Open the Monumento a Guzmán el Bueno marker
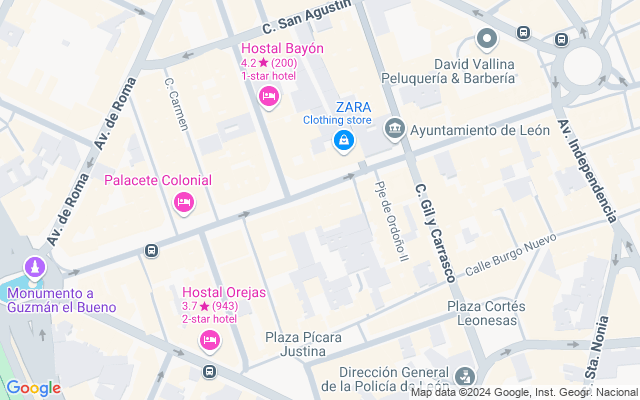 [35, 268]
